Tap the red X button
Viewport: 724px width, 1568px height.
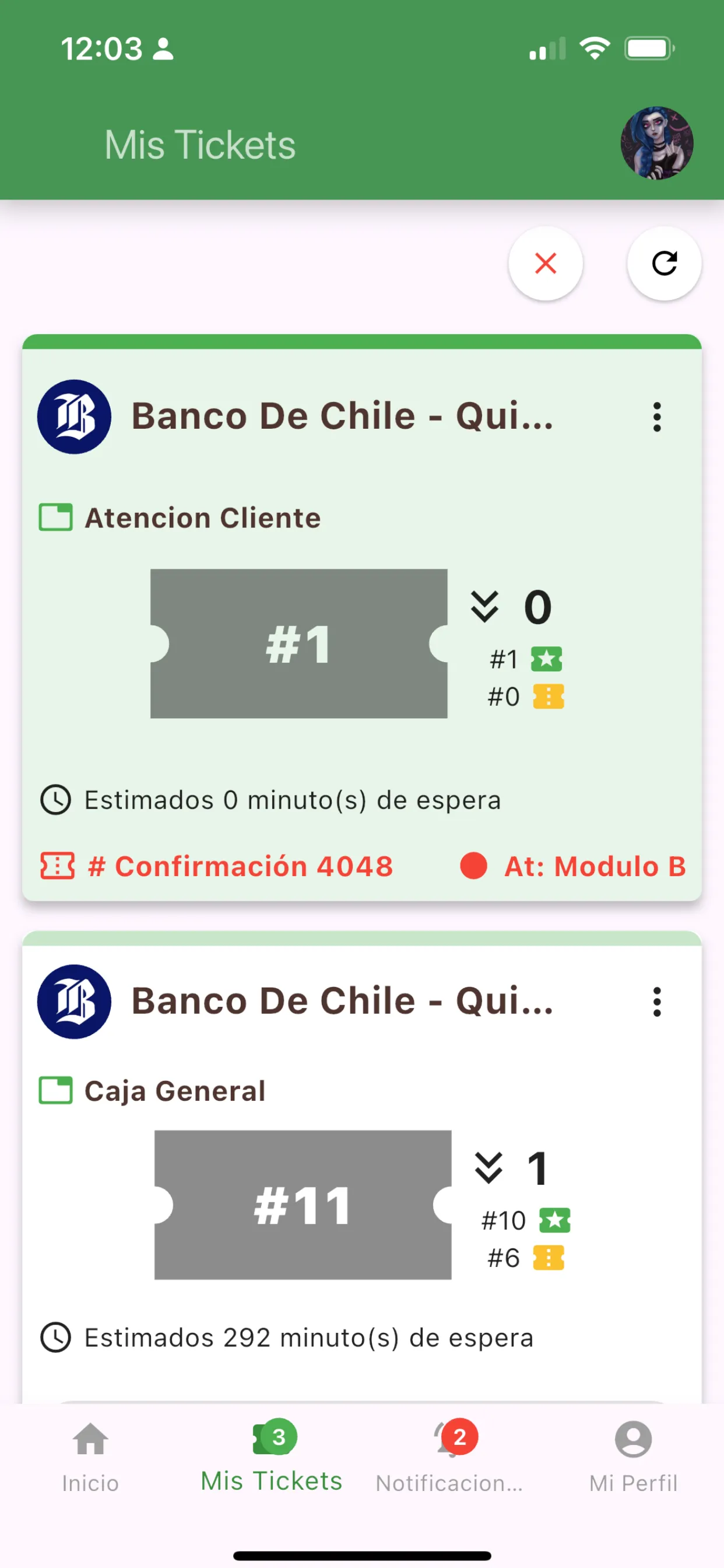tap(545, 264)
